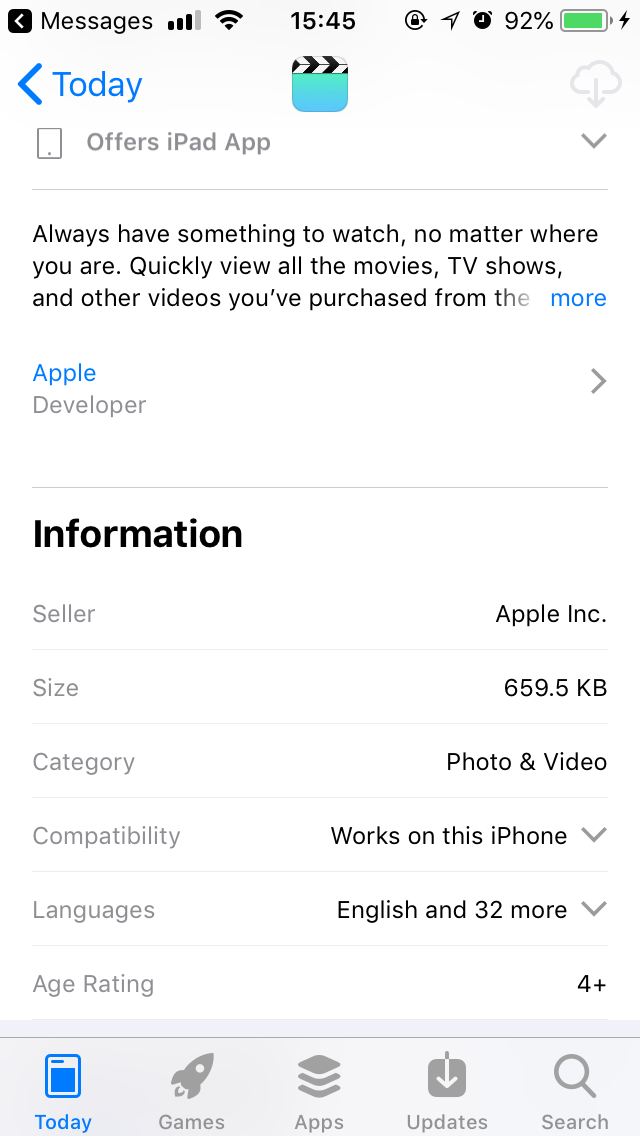The height and width of the screenshot is (1136, 640).
Task: Go back to Today
Action: click(x=80, y=85)
